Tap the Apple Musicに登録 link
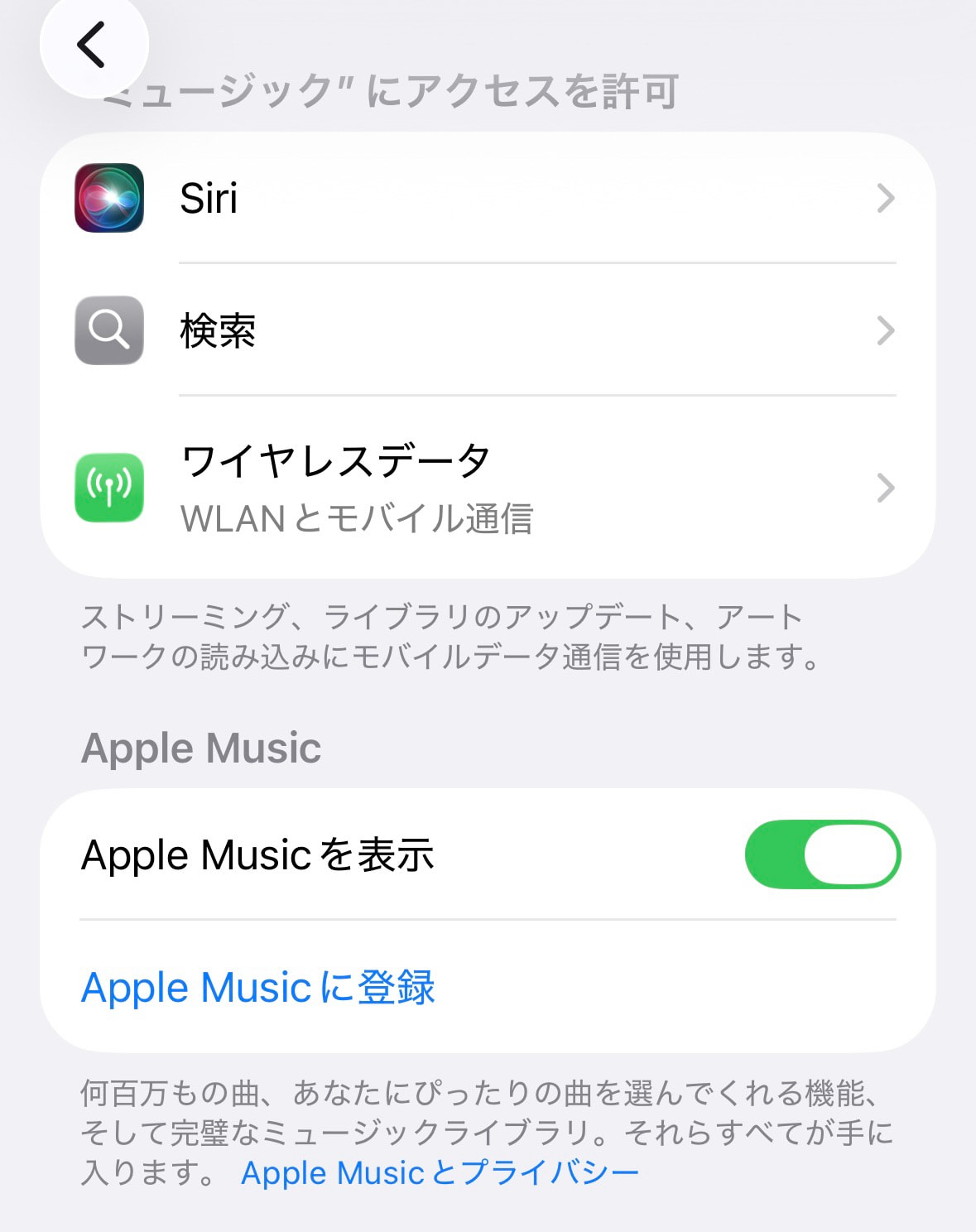The image size is (976, 1232). pyautogui.click(x=257, y=987)
